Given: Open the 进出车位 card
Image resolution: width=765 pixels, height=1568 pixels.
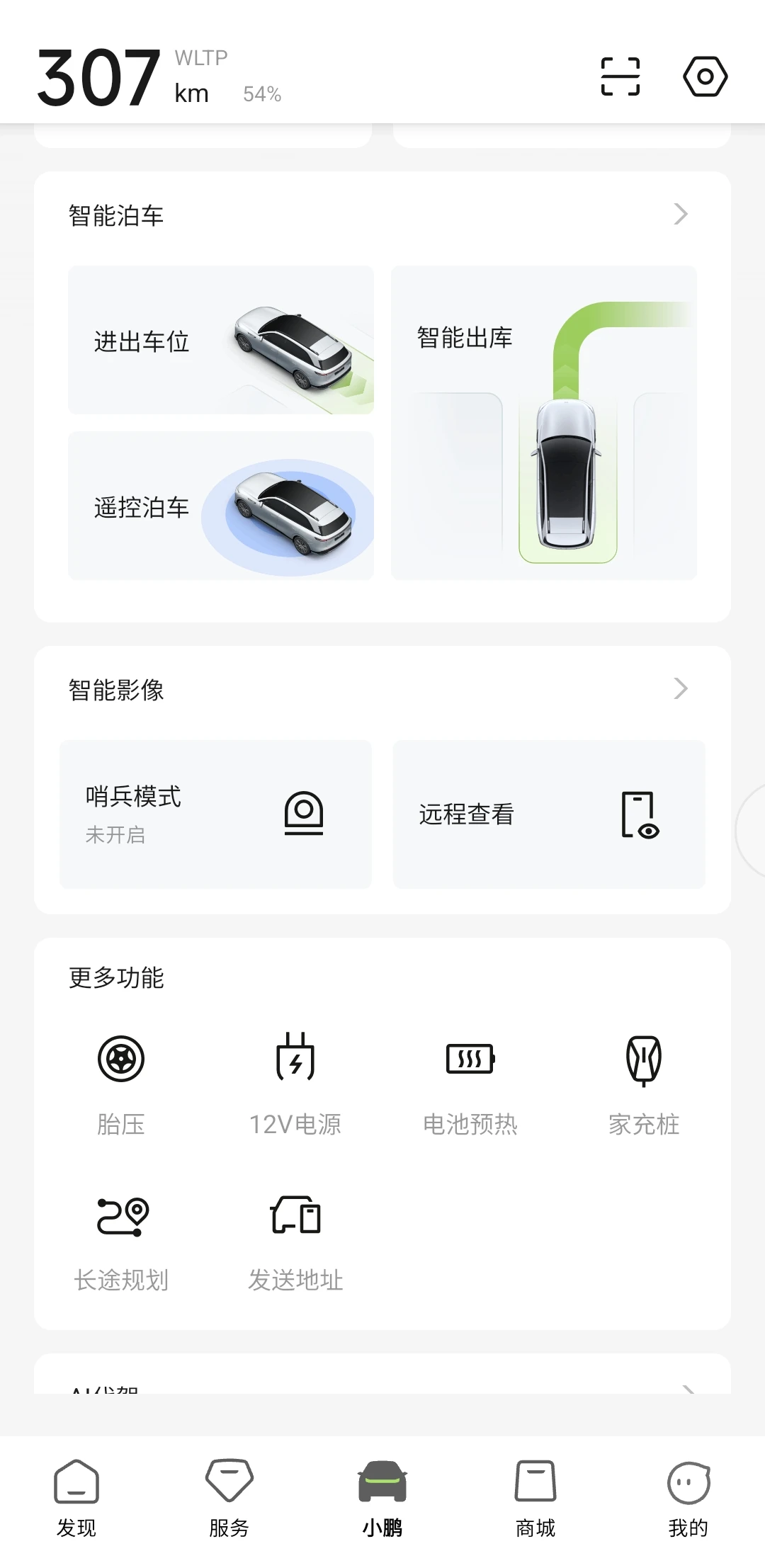Looking at the screenshot, I should (x=221, y=340).
